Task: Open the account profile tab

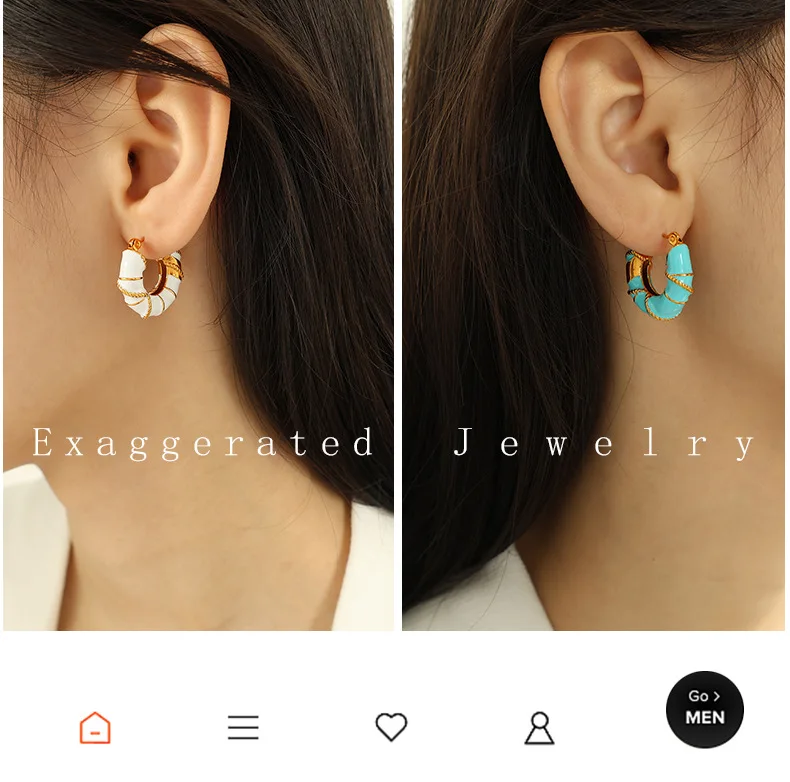Action: coord(540,728)
